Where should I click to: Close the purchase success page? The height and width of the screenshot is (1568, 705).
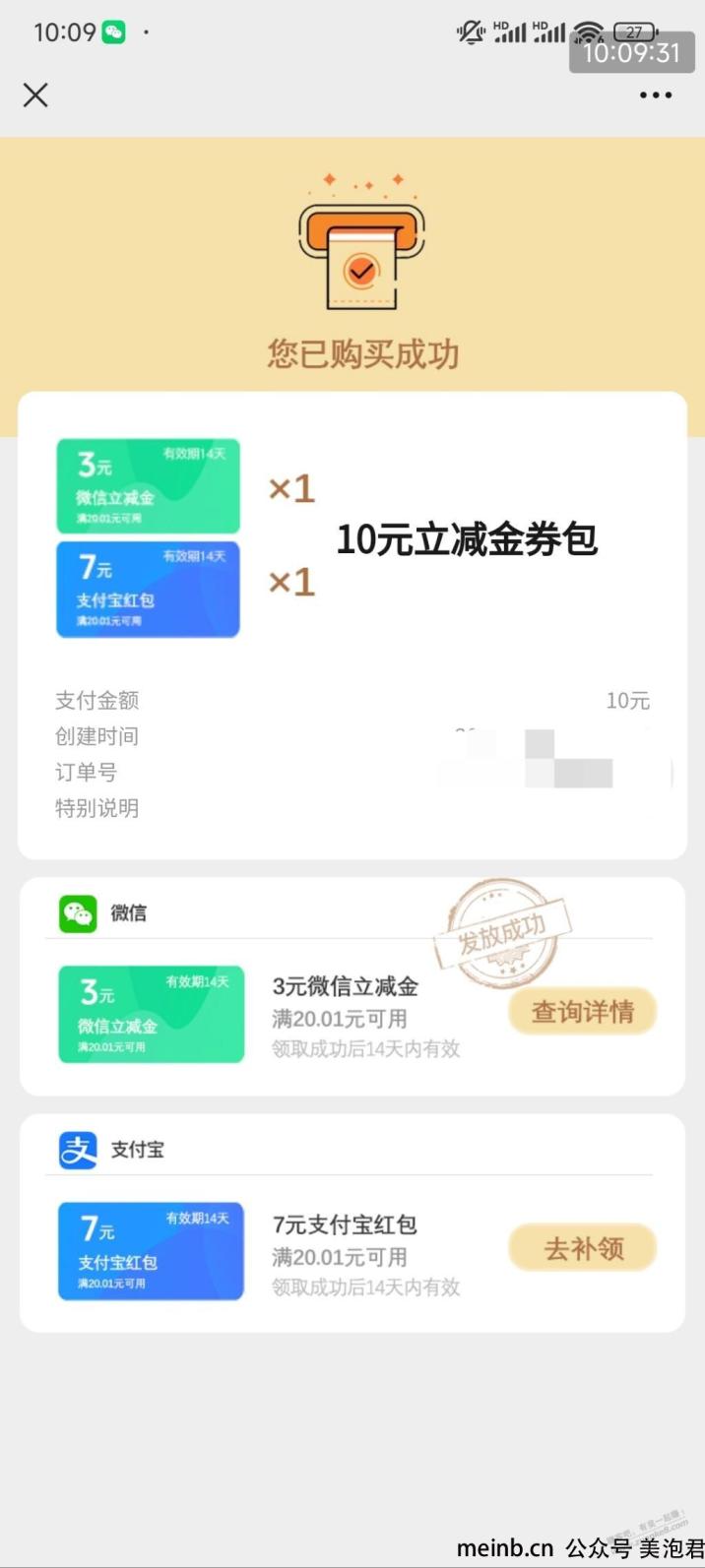pyautogui.click(x=35, y=95)
